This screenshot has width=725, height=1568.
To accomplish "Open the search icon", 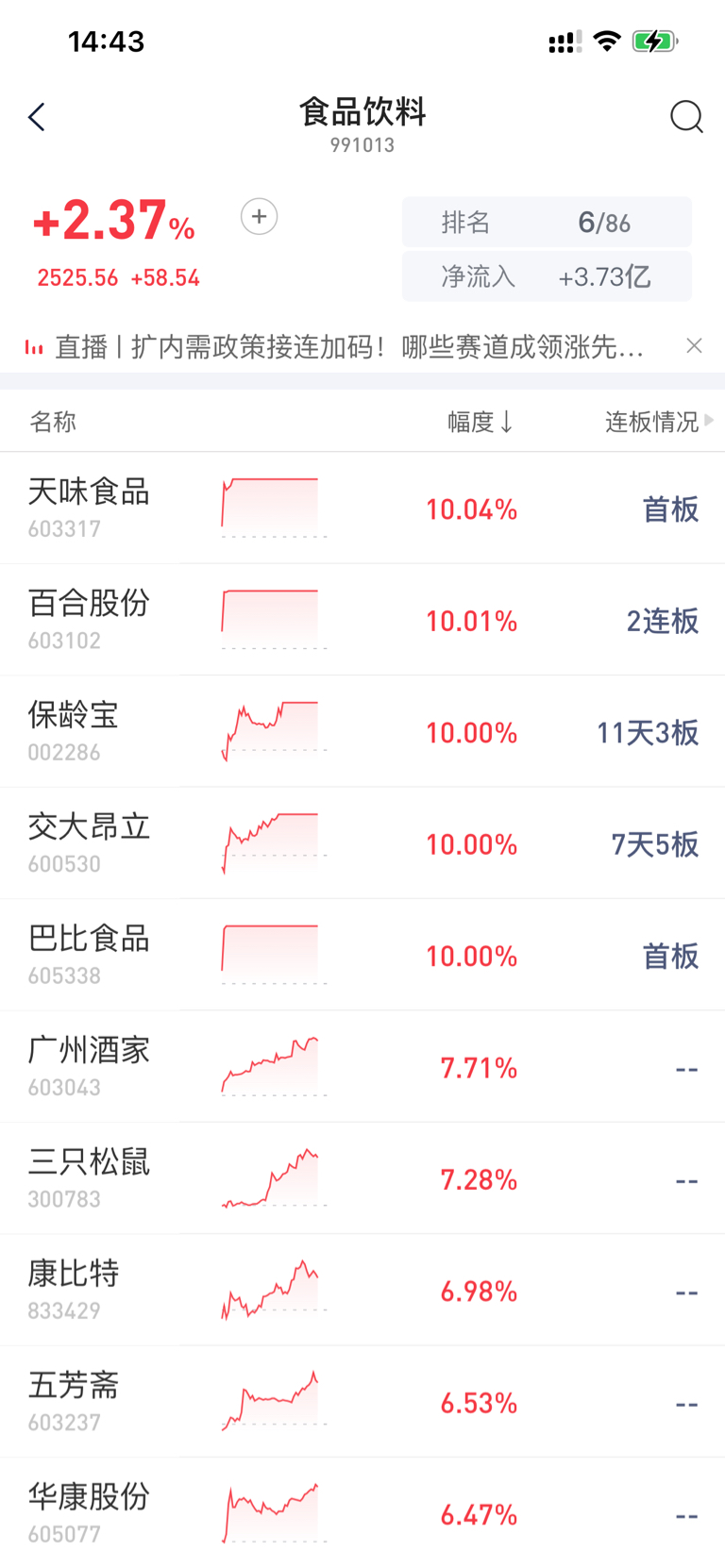I will point(686,117).
